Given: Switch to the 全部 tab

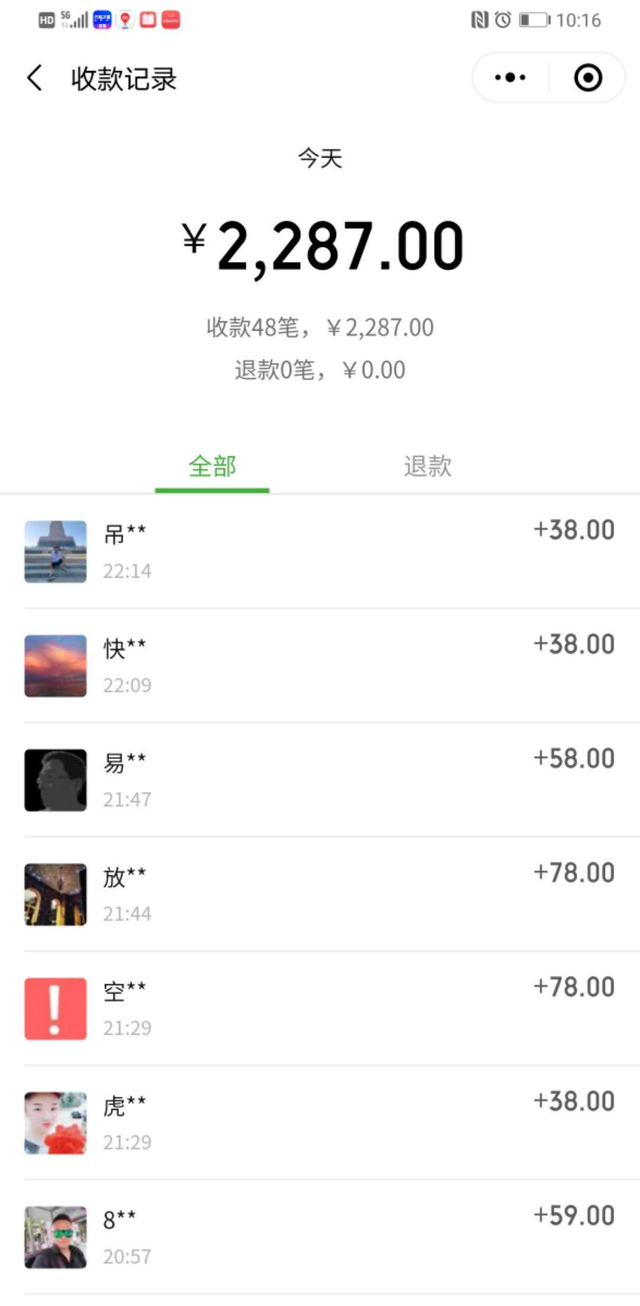Looking at the screenshot, I should (x=212, y=466).
